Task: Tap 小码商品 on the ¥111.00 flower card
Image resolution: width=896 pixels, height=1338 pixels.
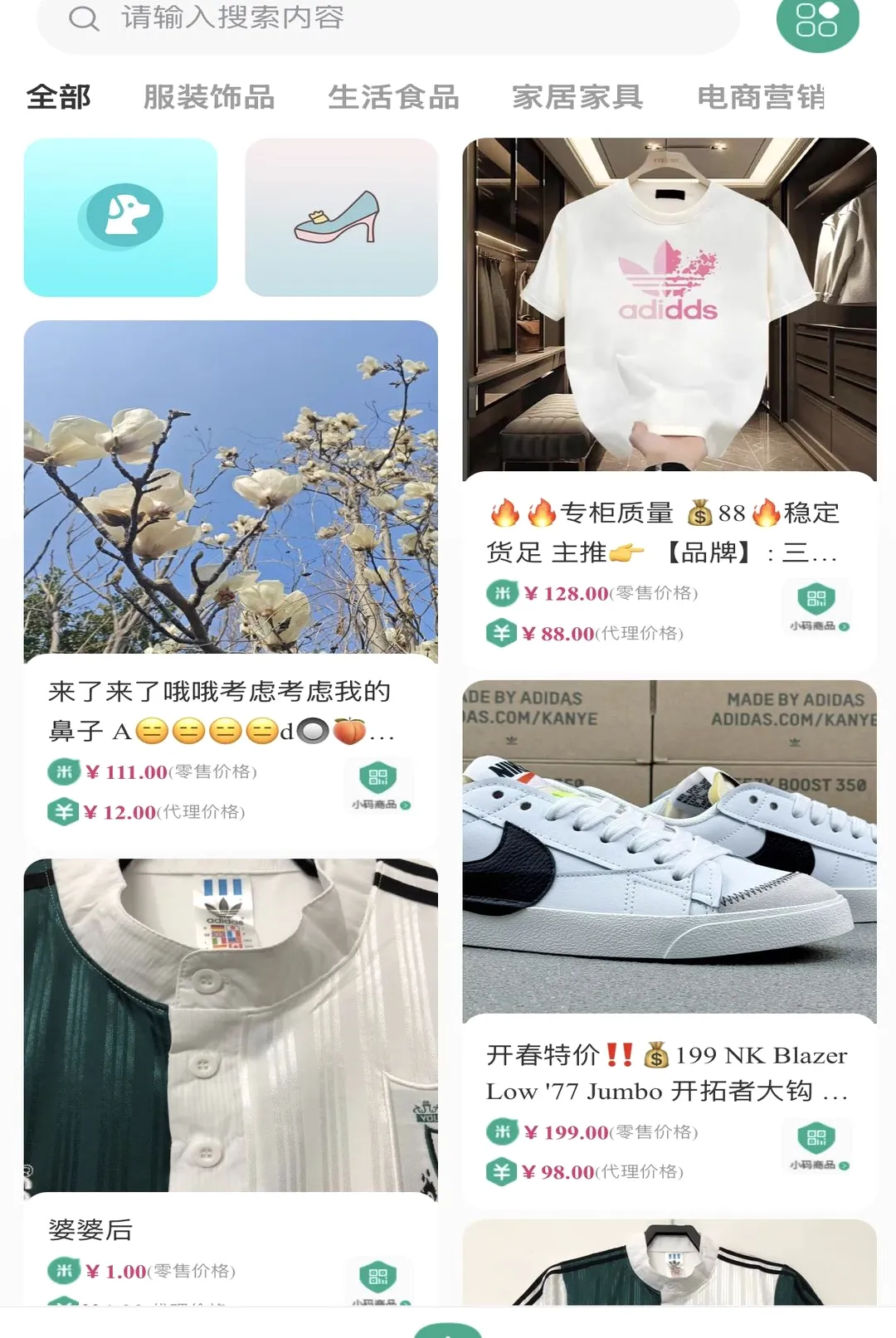Action: 380,786
